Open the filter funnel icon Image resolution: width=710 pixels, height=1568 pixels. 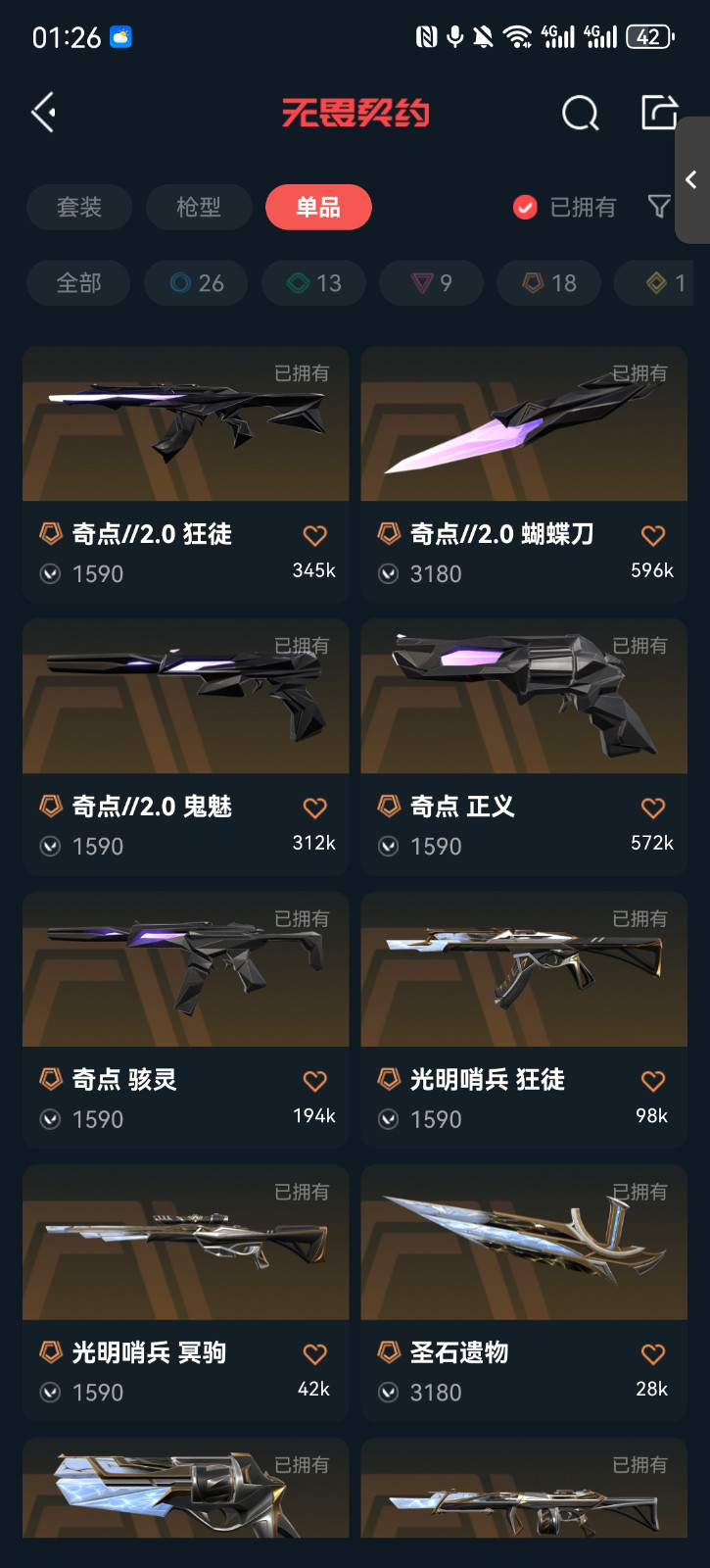tap(659, 206)
